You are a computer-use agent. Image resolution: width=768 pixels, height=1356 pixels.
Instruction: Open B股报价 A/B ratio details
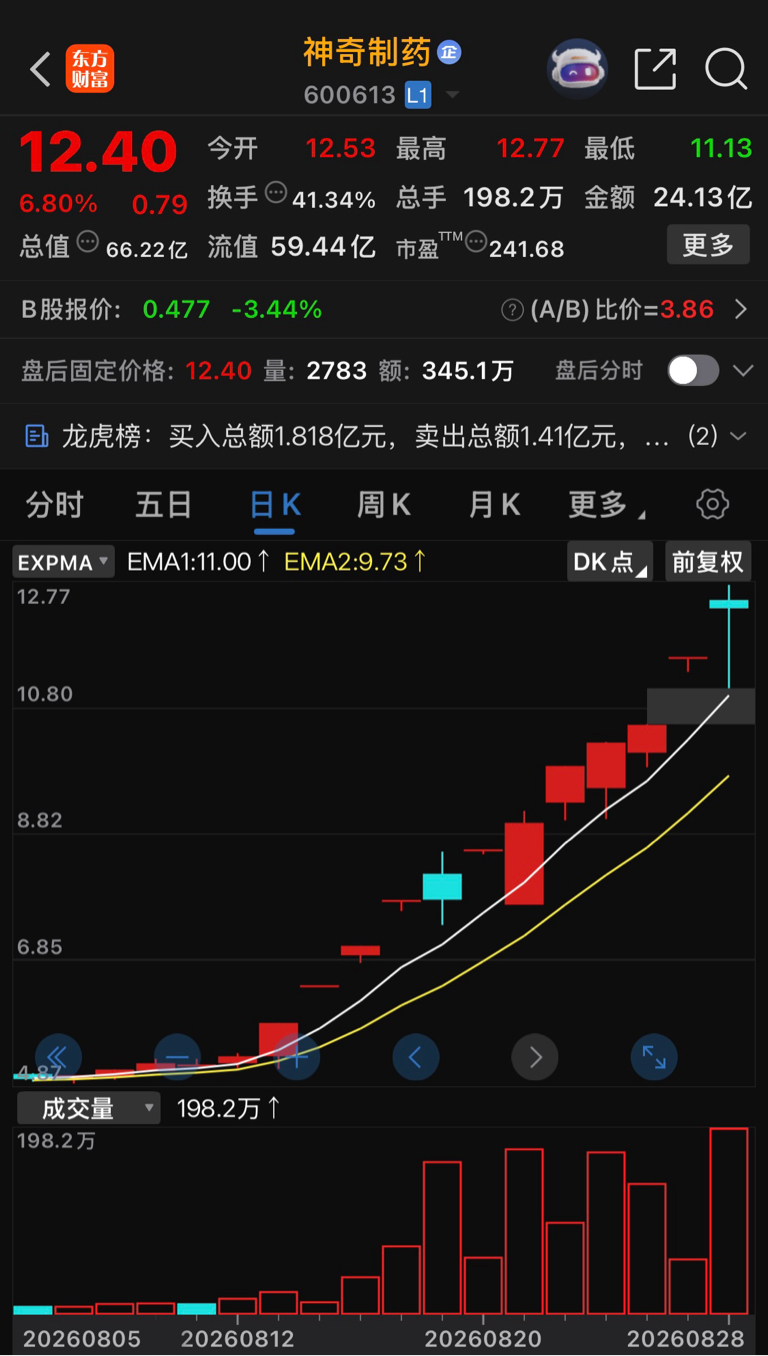click(740, 309)
